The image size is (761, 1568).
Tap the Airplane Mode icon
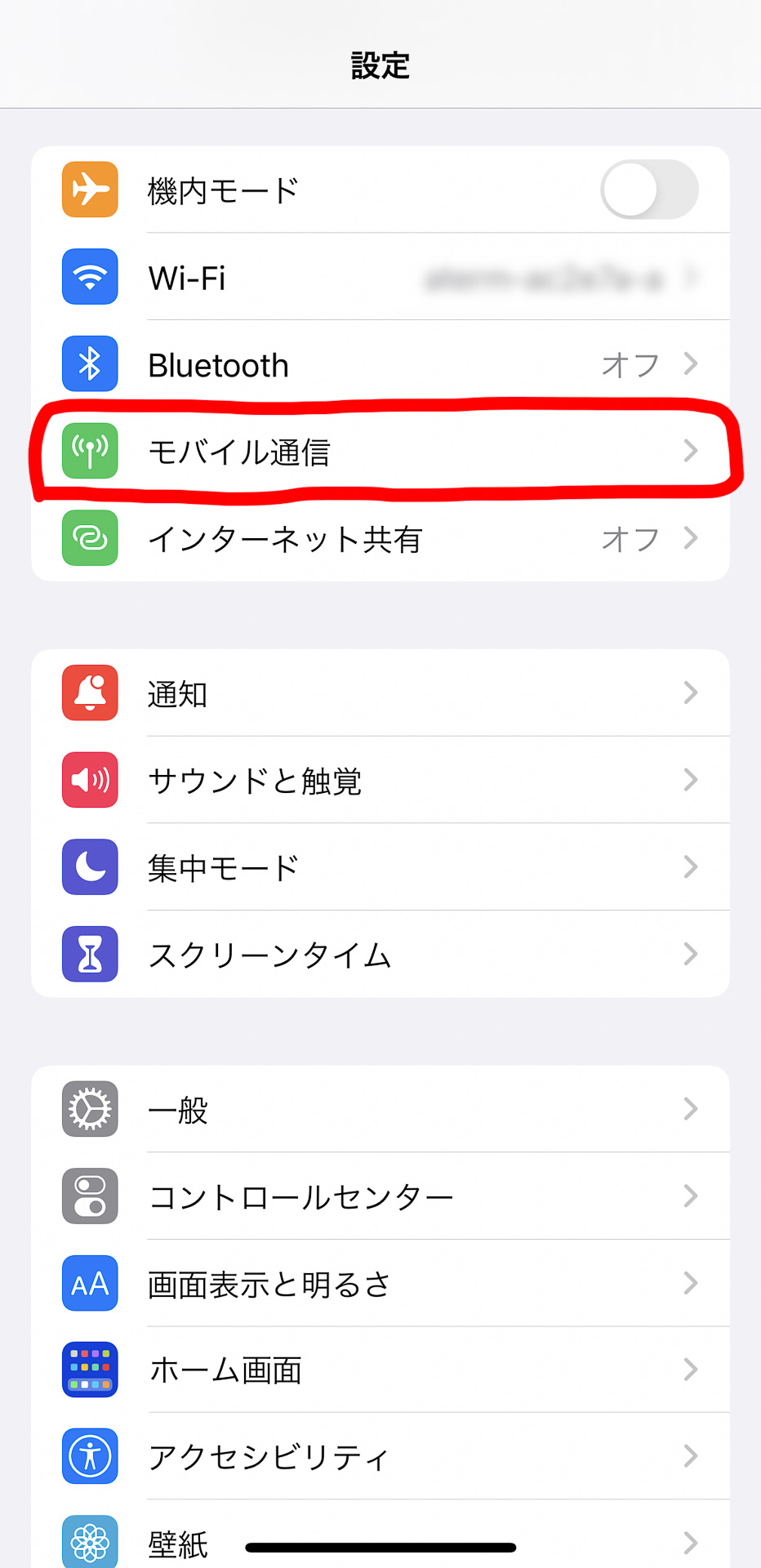[90, 189]
